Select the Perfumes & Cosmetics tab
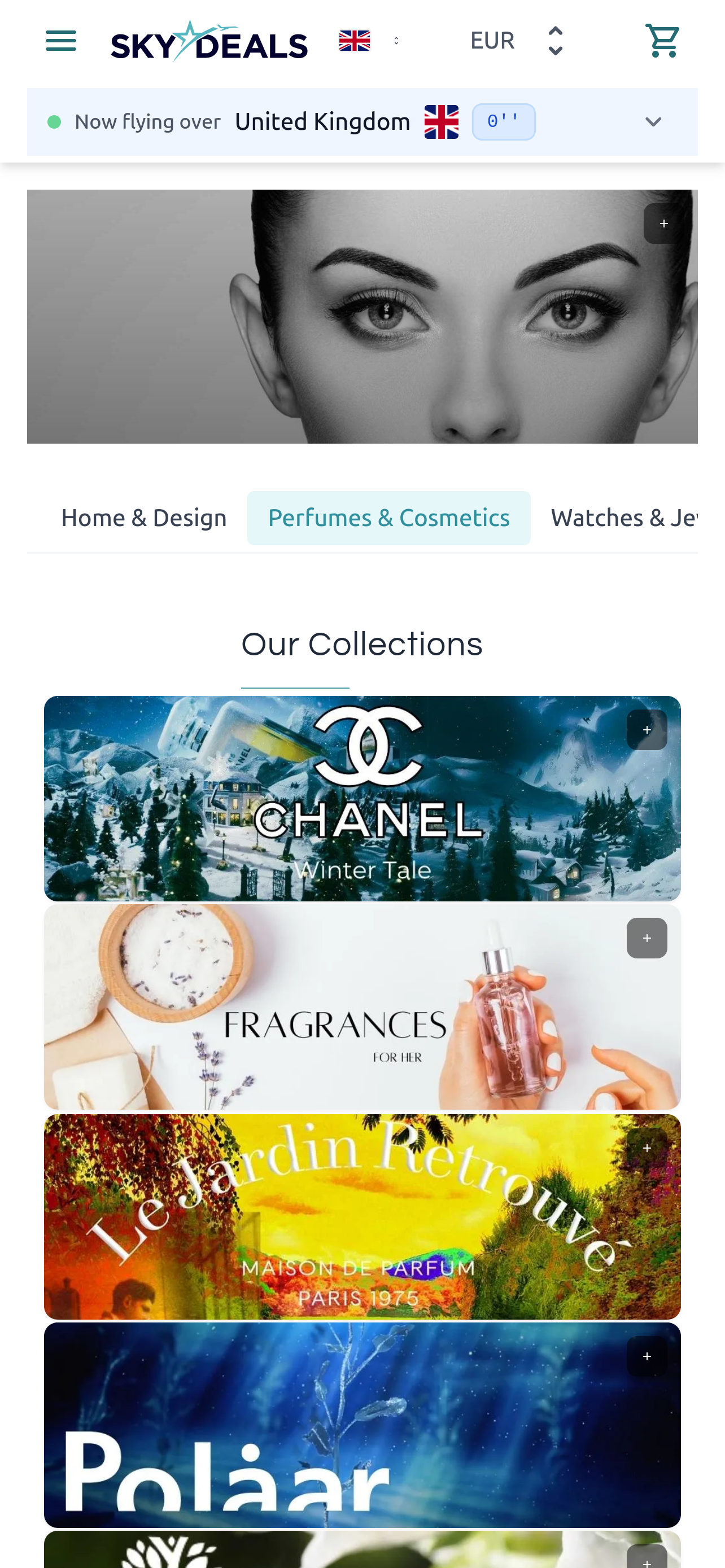Image resolution: width=725 pixels, height=1568 pixels. [389, 517]
